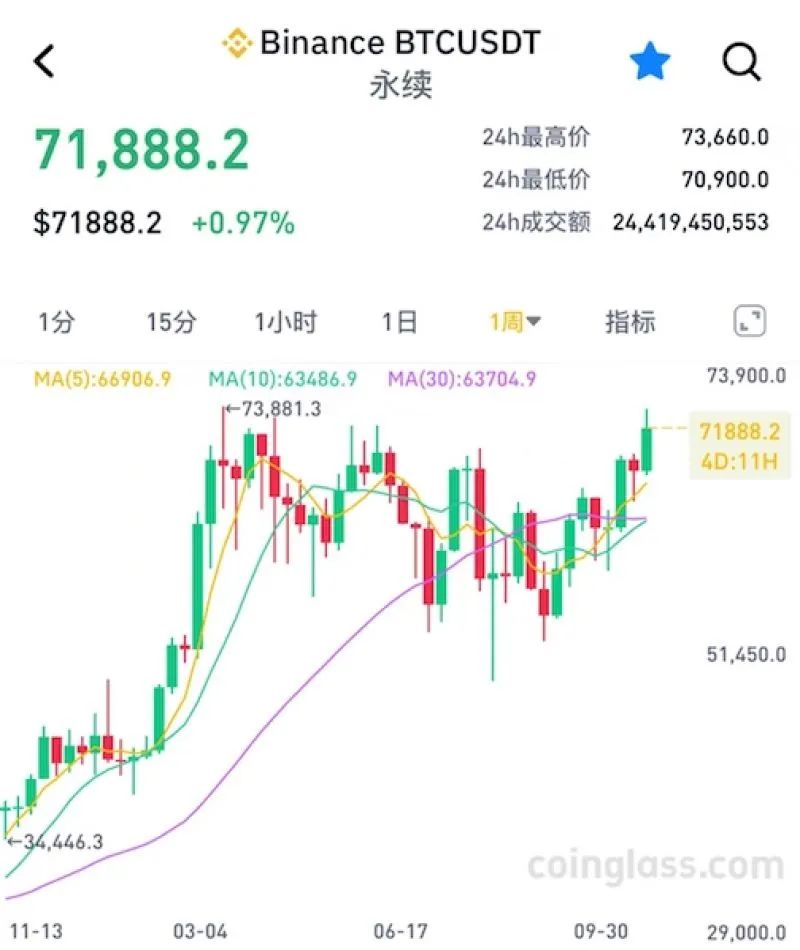The width and height of the screenshot is (800, 950).
Task: Select the 1小时 timeframe
Action: (x=286, y=322)
